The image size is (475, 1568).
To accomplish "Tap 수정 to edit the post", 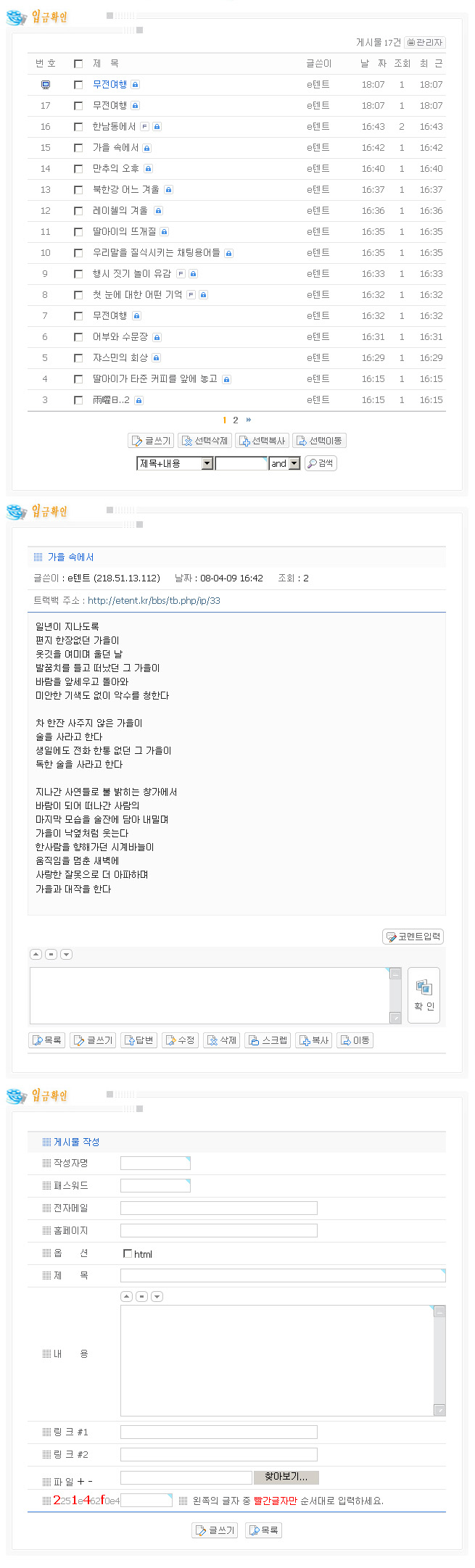I will tap(180, 1040).
